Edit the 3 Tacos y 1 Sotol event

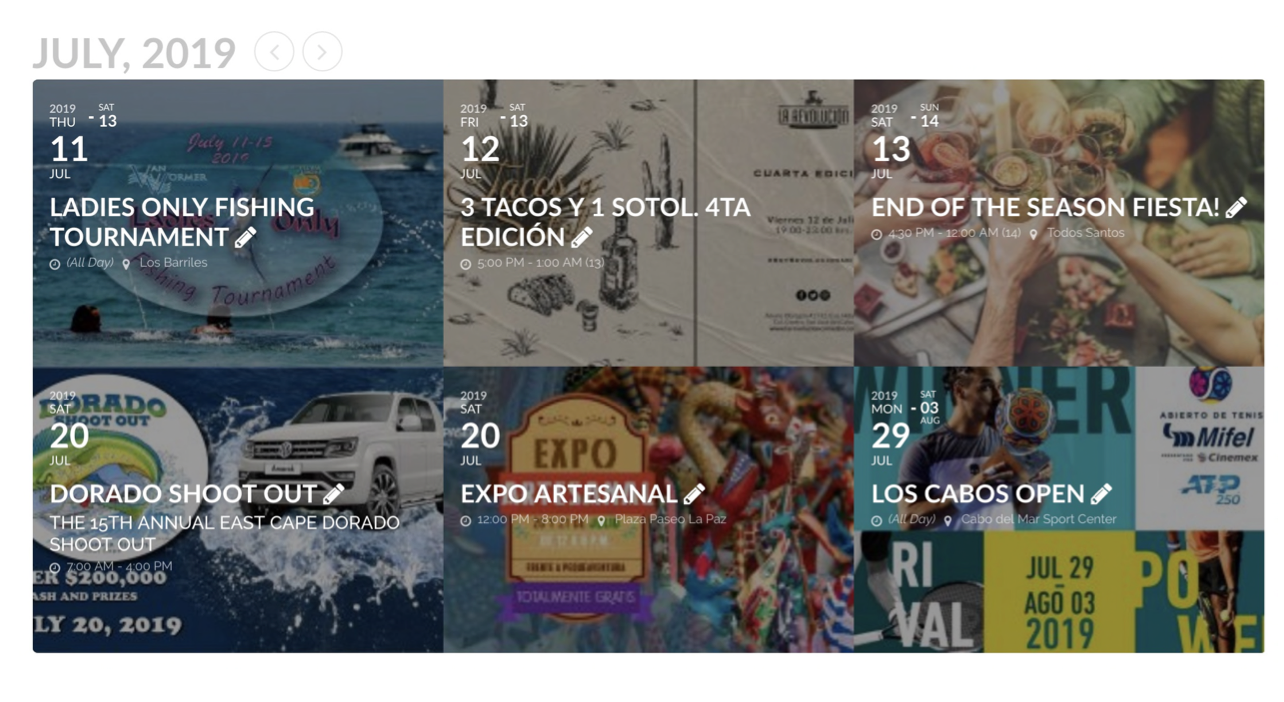pyautogui.click(x=582, y=237)
